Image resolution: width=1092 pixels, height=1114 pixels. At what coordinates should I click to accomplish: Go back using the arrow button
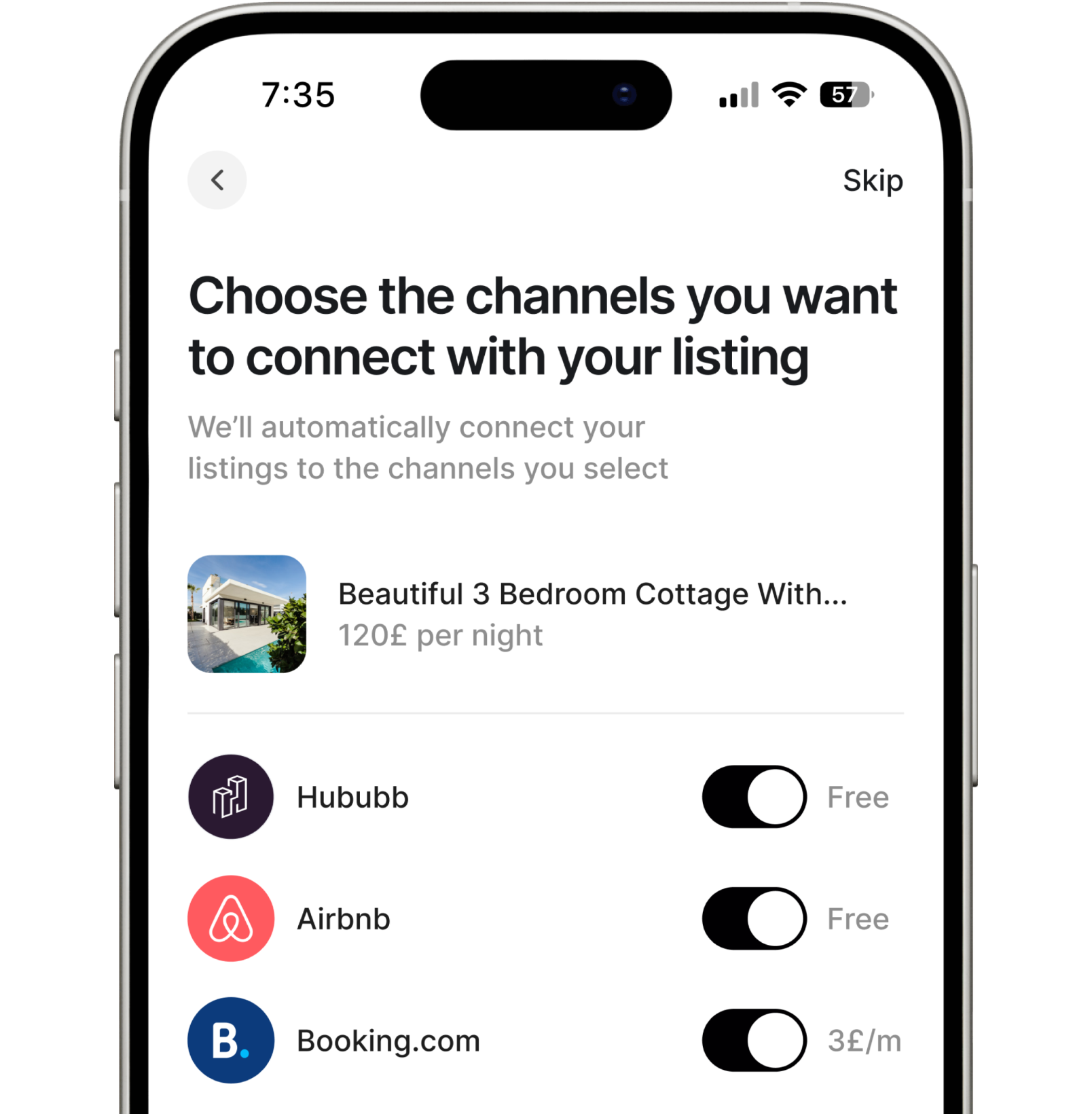coord(217,180)
